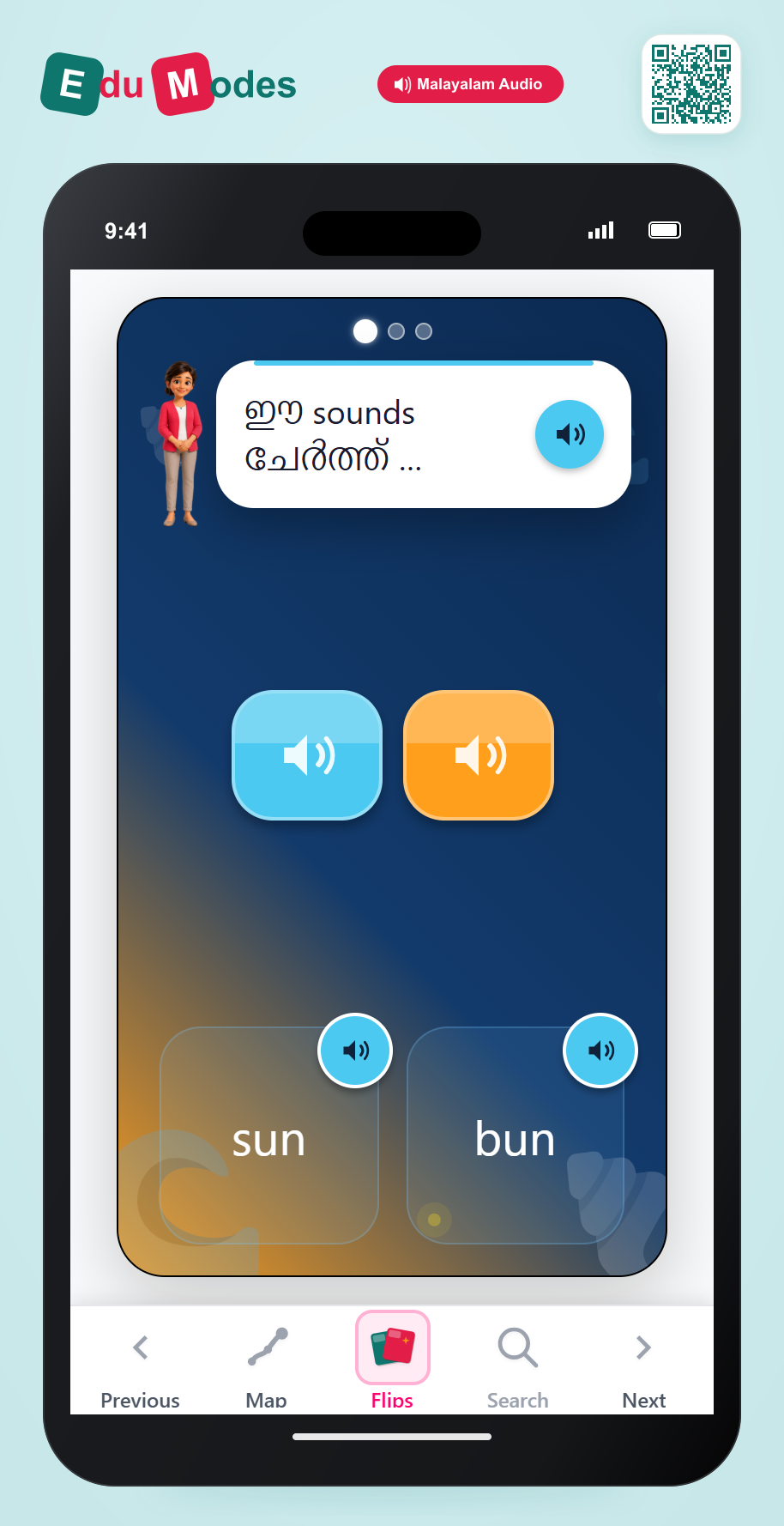
Task: Listen to the word sun
Action: click(355, 1051)
